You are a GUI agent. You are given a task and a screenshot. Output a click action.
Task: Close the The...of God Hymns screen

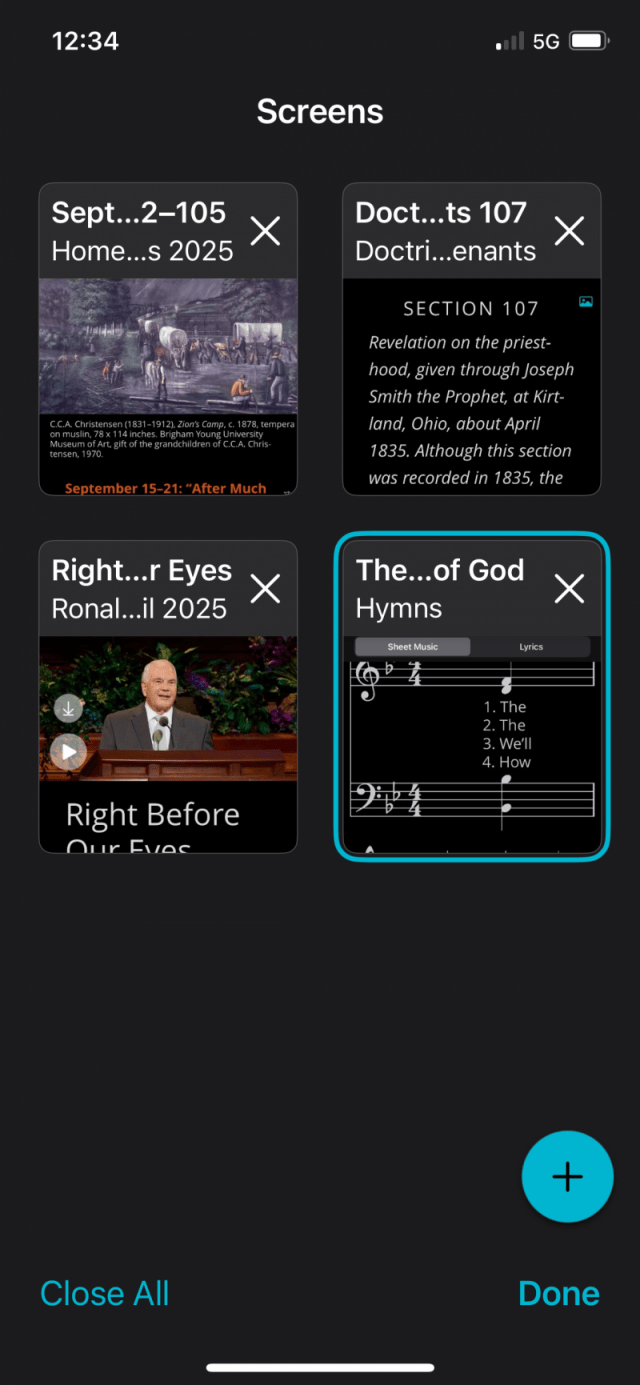(x=569, y=589)
